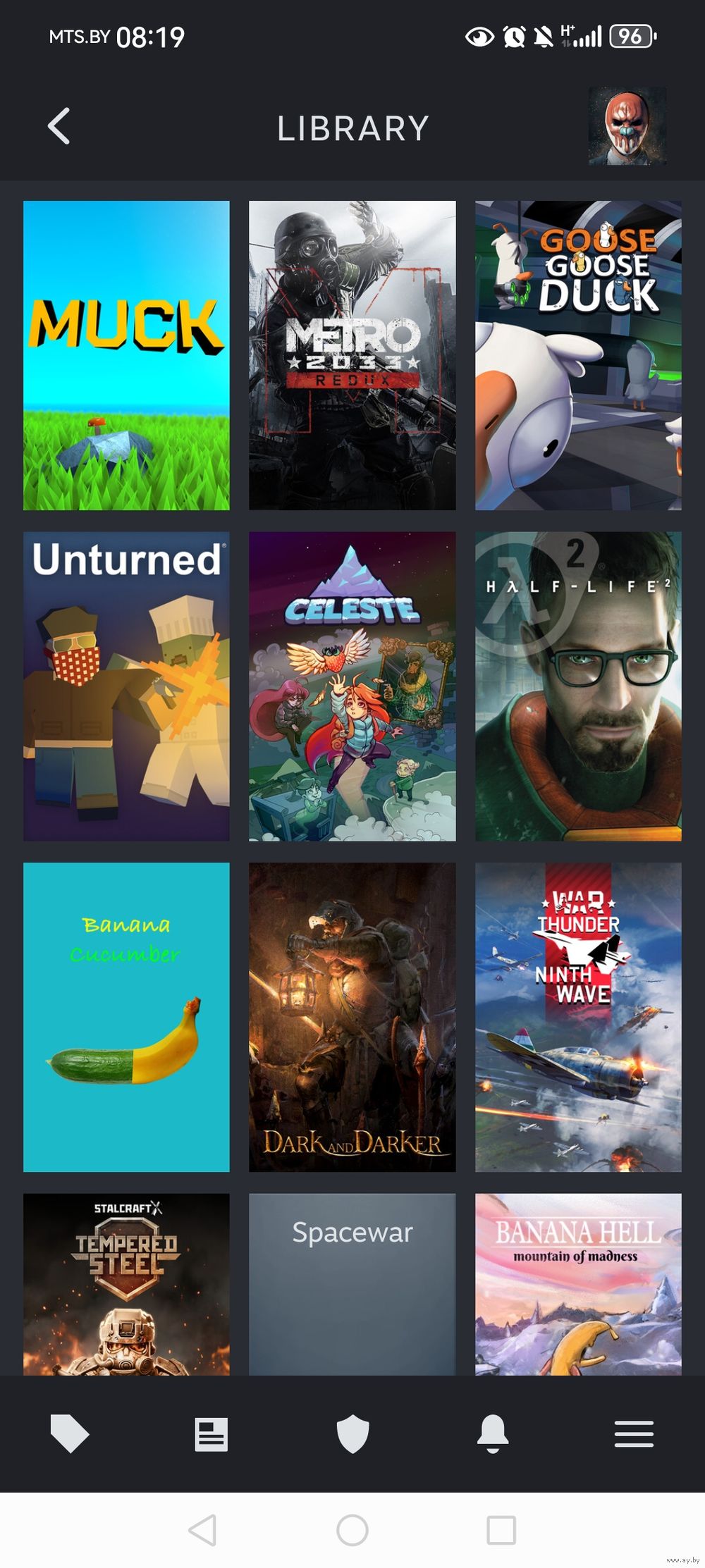Screen dimensions: 705x1568
Task: Switch to the Steam Guard shield tab
Action: [x=352, y=1433]
